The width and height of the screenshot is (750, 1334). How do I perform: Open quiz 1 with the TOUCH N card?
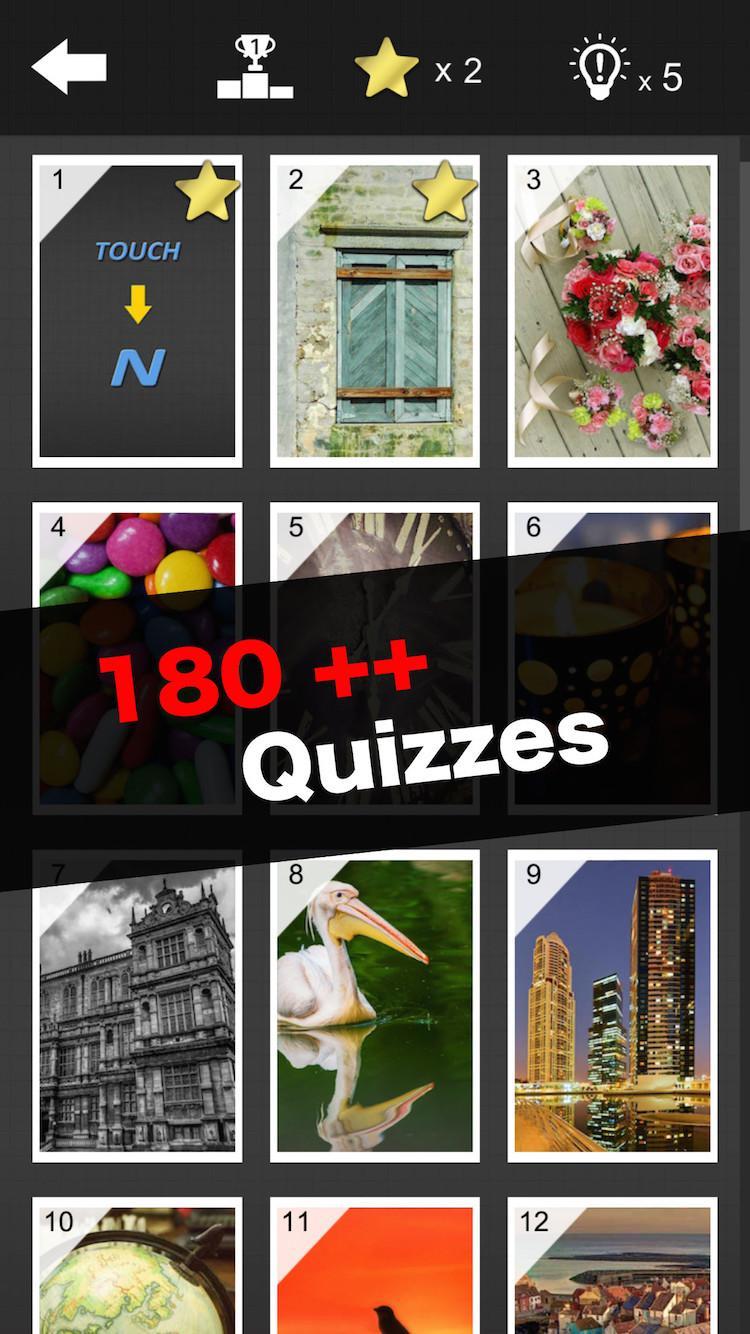tap(137, 311)
